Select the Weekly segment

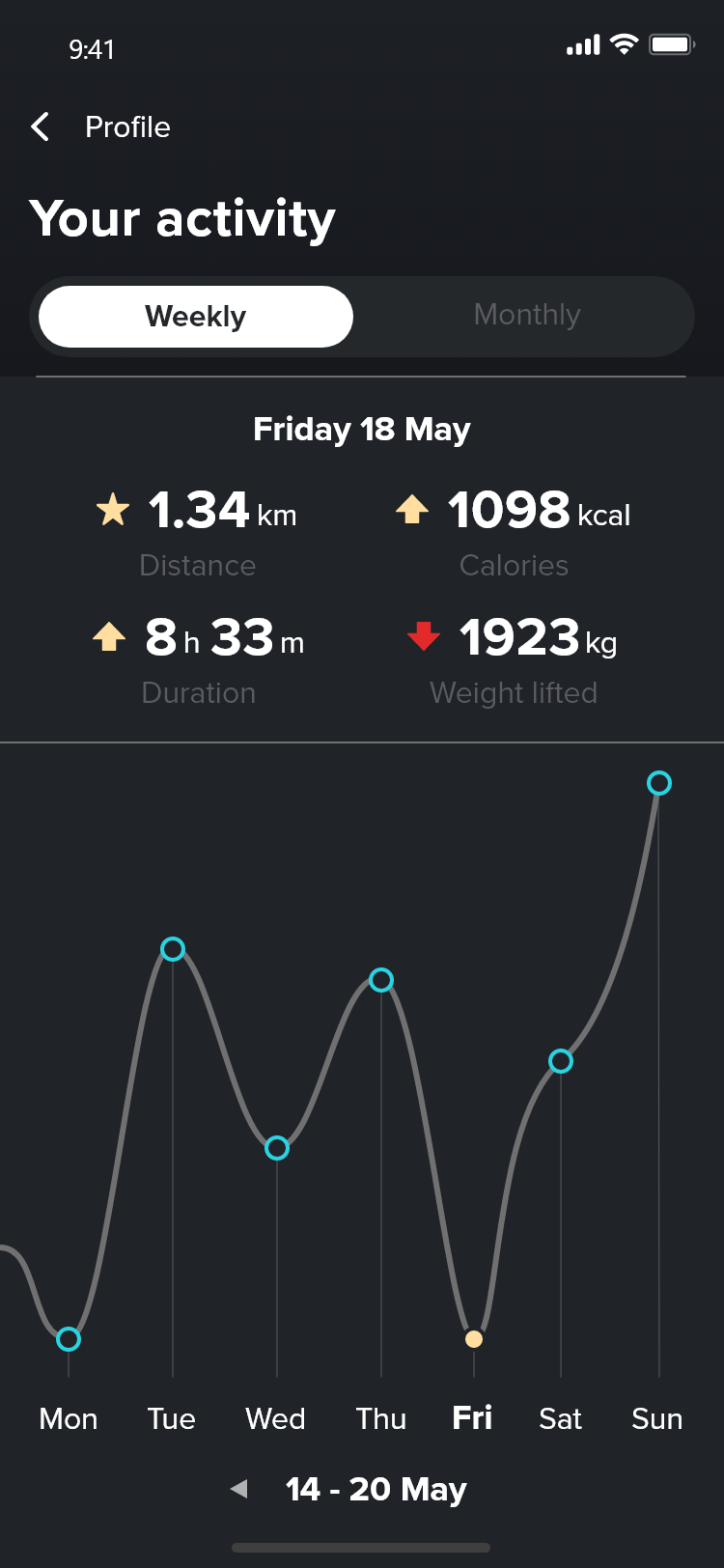pos(196,317)
